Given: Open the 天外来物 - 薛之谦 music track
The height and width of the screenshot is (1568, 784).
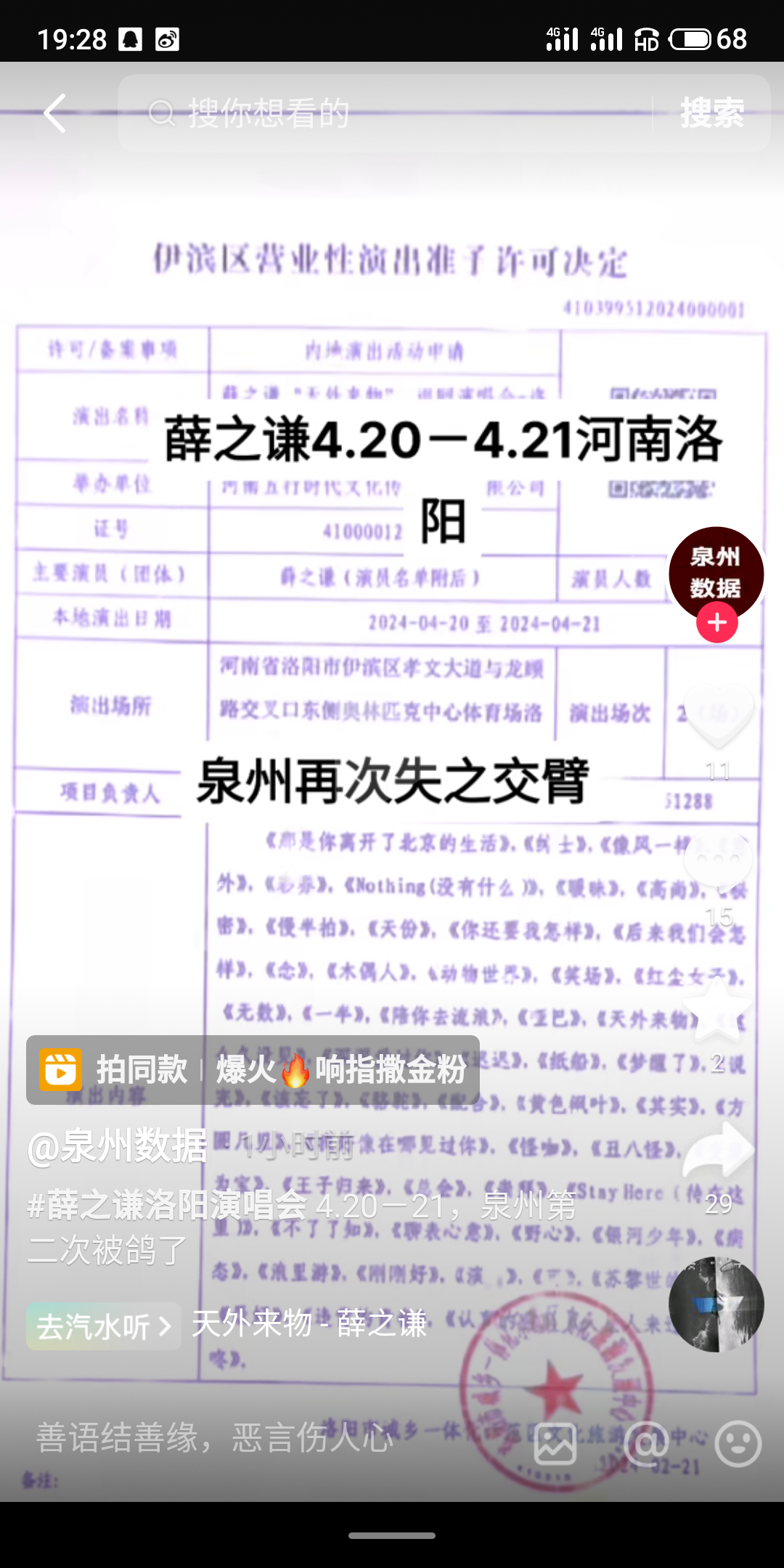Looking at the screenshot, I should click(309, 1324).
